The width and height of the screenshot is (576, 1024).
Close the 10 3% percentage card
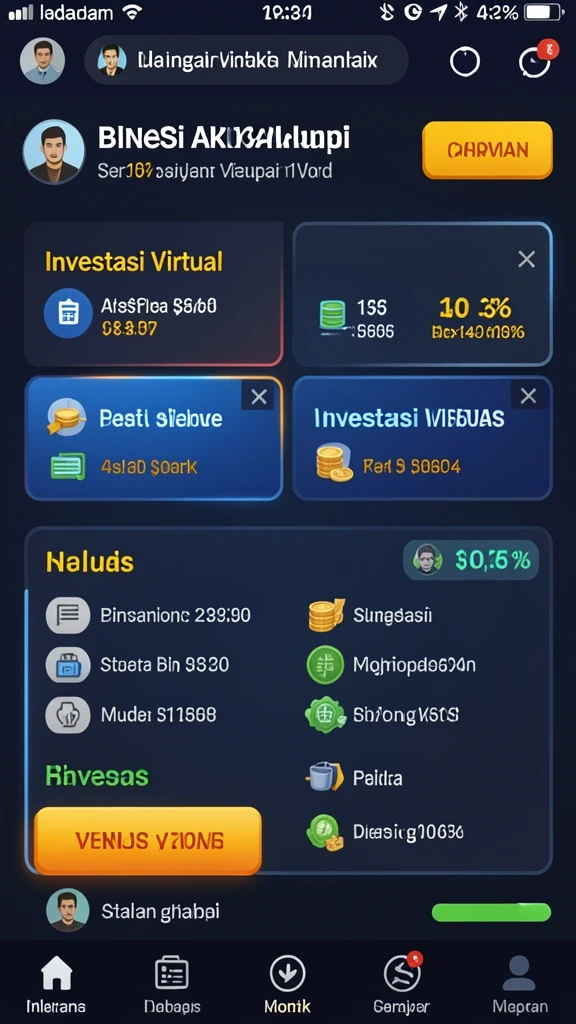(526, 260)
